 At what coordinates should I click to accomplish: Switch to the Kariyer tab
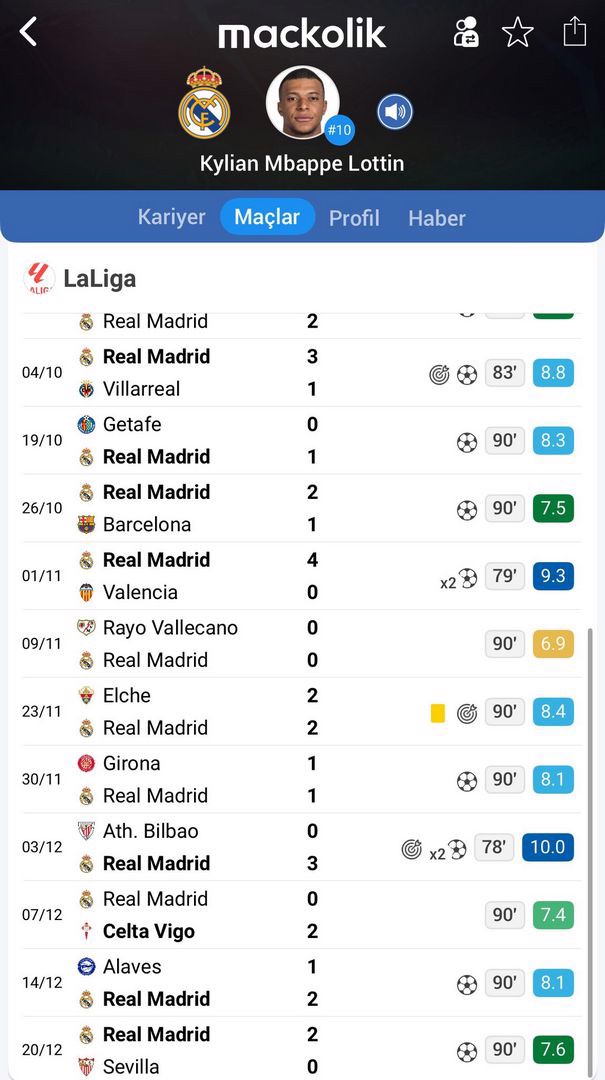coord(171,217)
